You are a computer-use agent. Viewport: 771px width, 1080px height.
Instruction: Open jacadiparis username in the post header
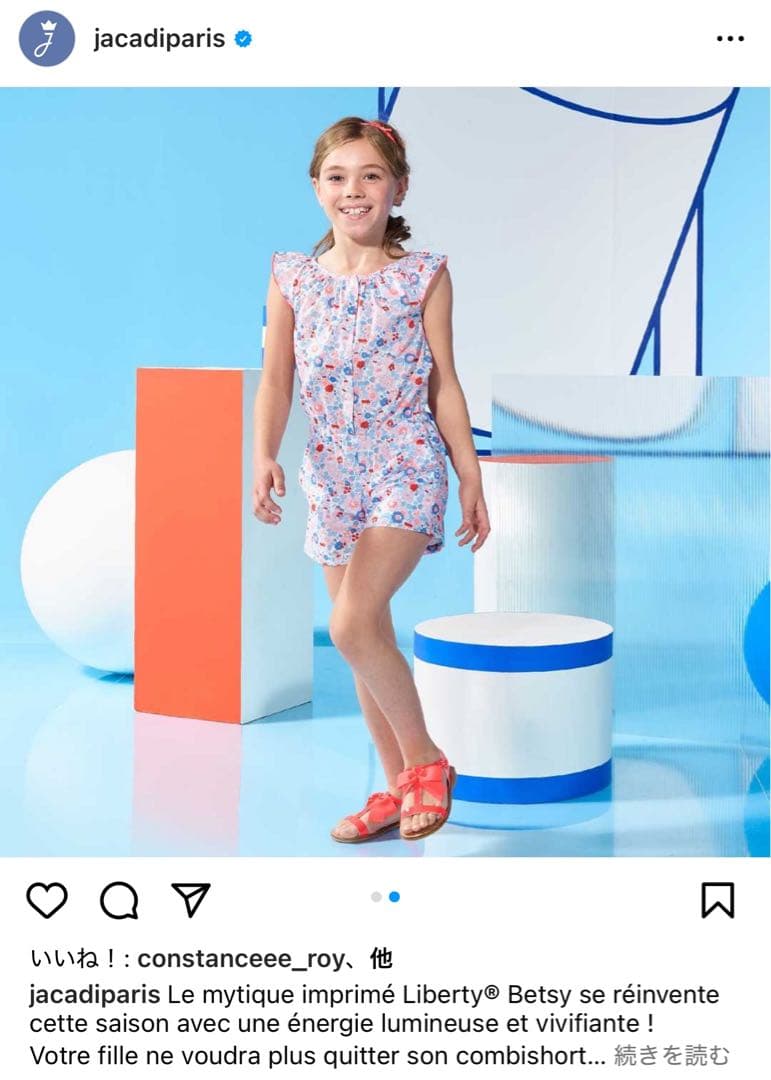pos(158,39)
